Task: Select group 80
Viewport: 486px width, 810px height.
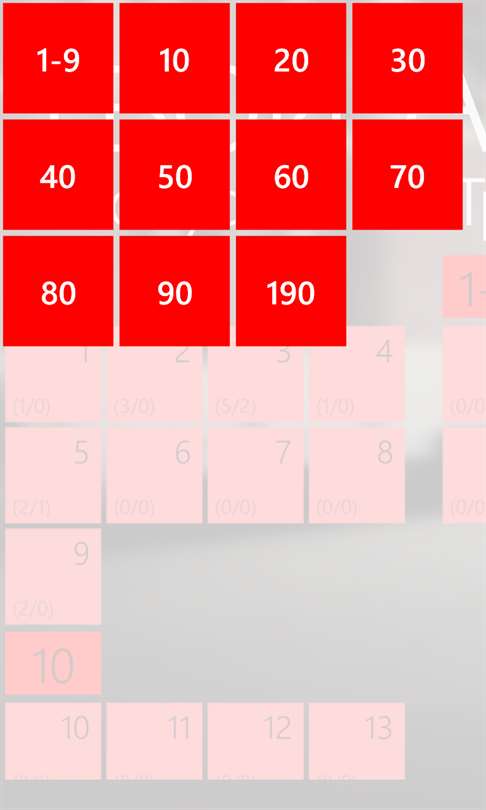Action: (58, 291)
